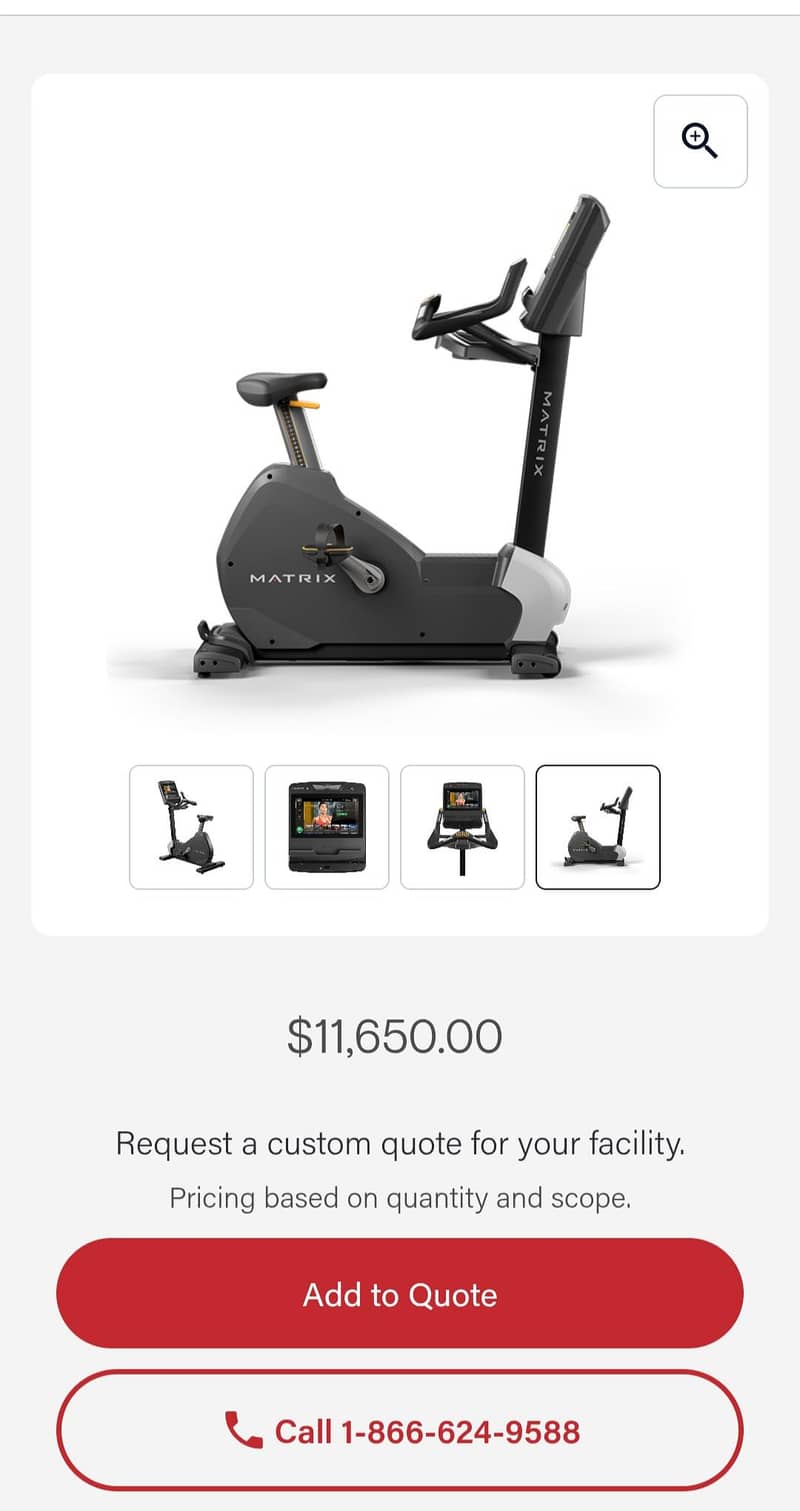Click the text Request a custom quote
This screenshot has width=800, height=1511.
[x=400, y=1144]
